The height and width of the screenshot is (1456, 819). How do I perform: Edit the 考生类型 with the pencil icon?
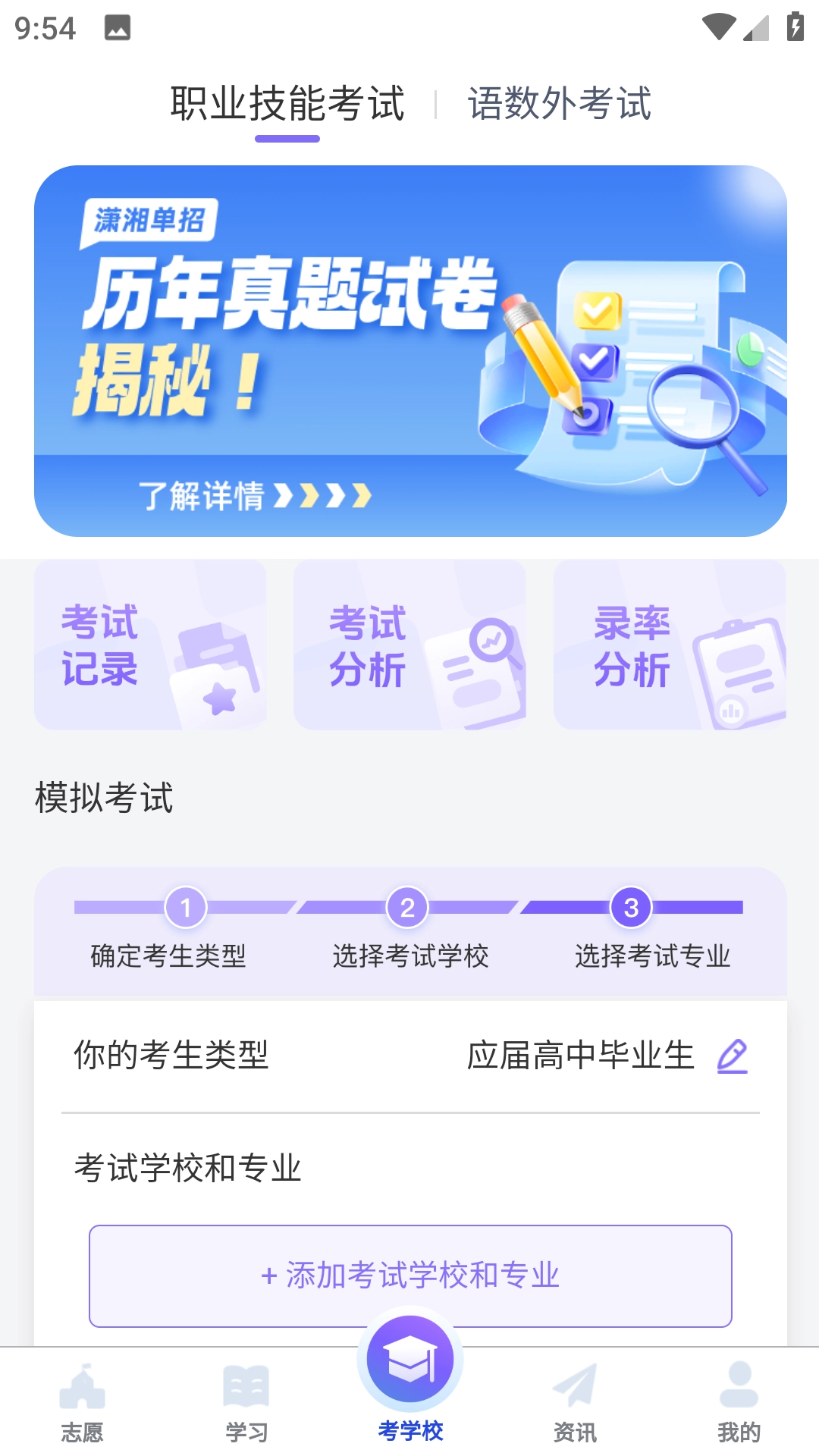[x=732, y=1056]
